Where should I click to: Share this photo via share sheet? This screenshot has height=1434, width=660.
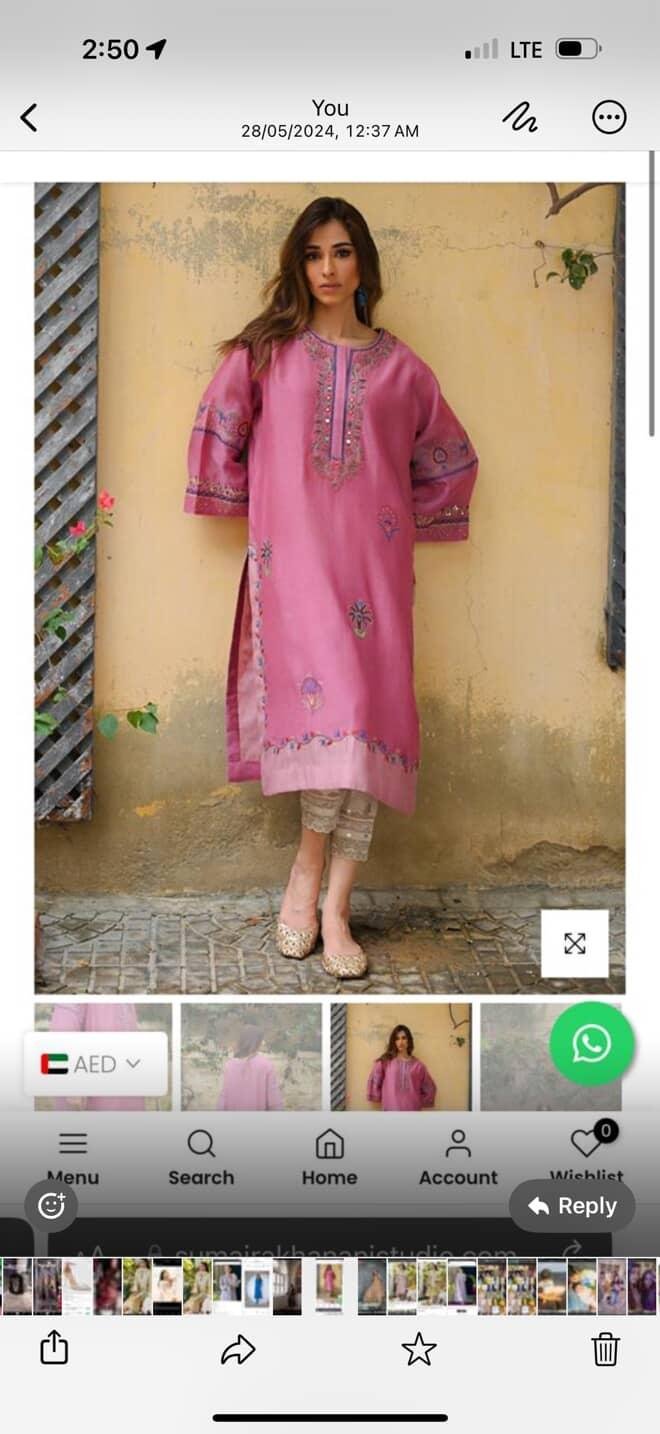click(54, 1350)
